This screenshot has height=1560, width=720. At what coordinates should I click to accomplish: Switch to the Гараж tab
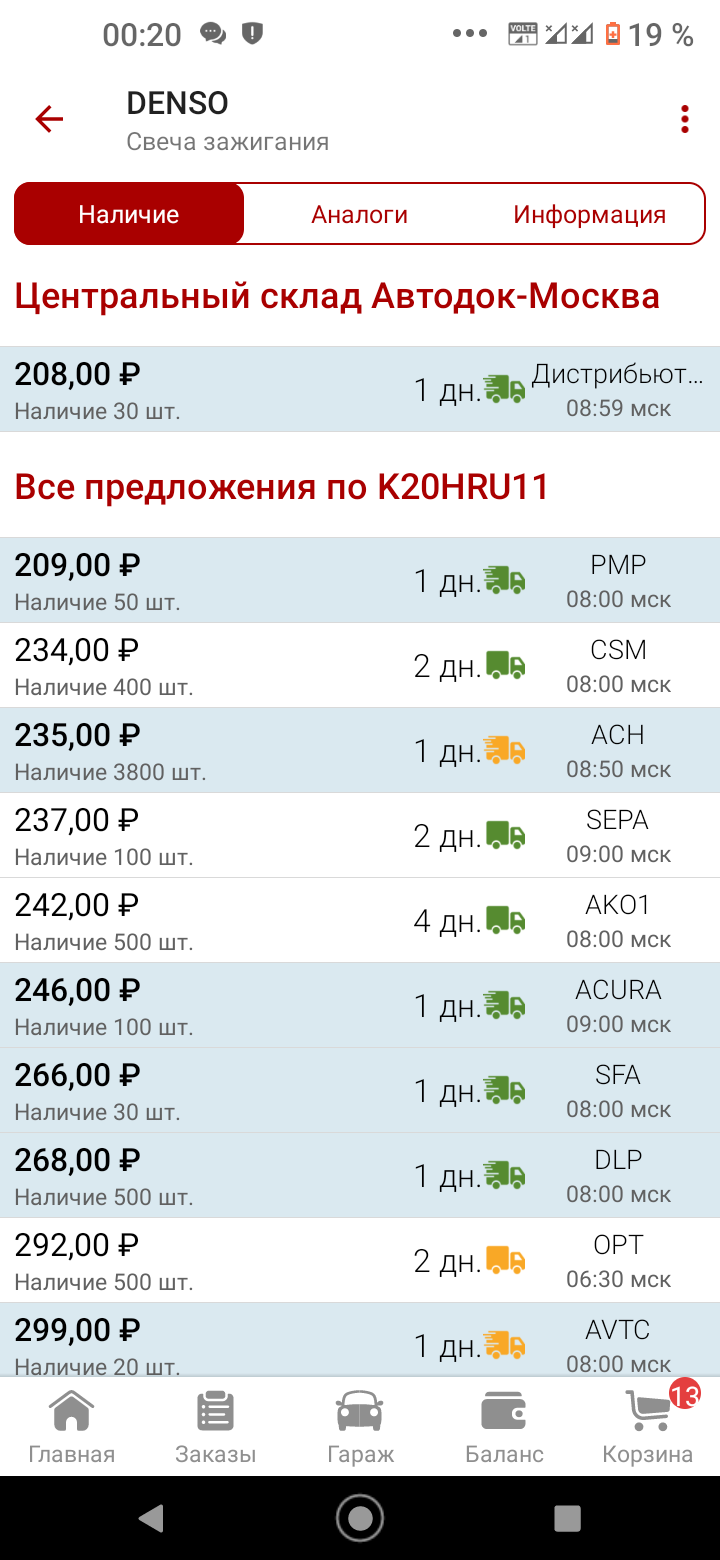pyautogui.click(x=360, y=1427)
